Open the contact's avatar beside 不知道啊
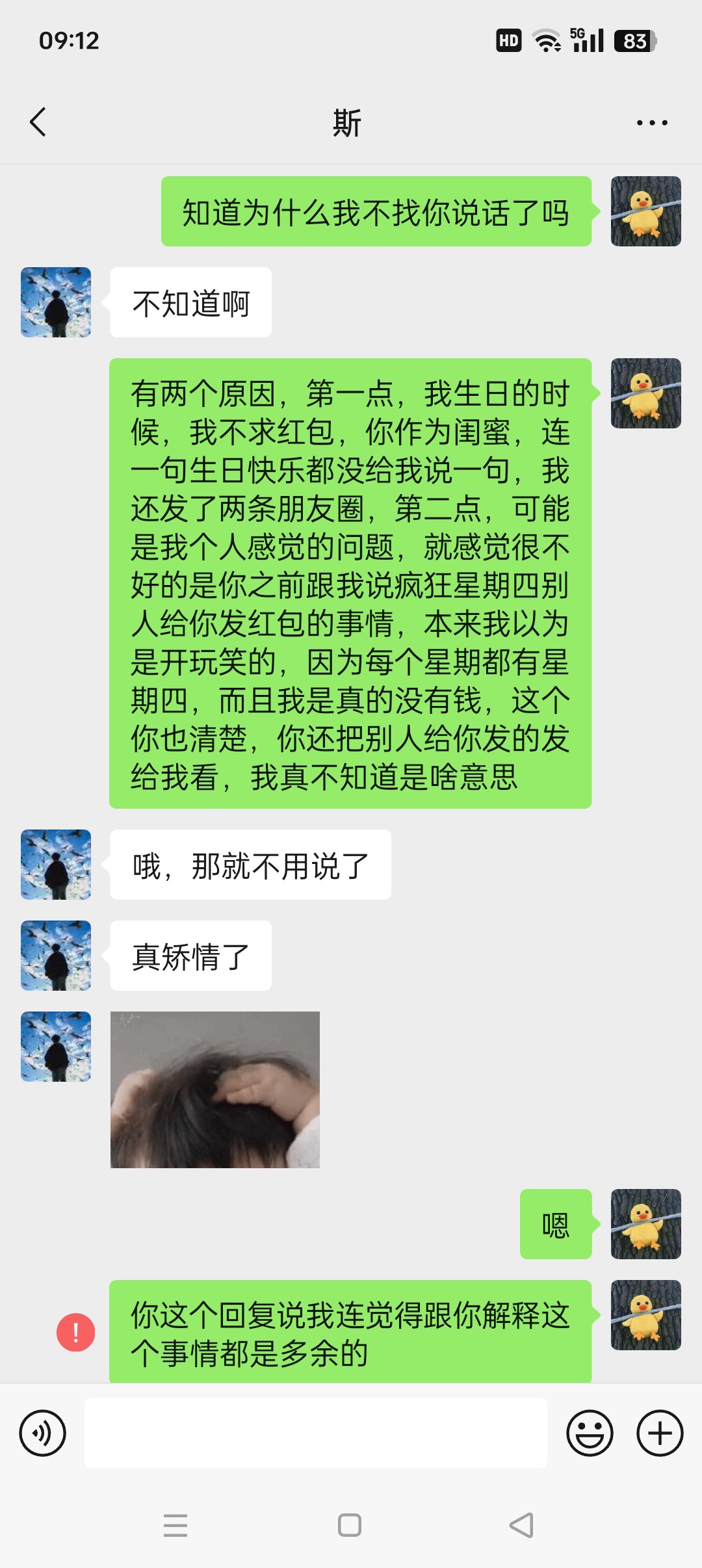 [56, 302]
